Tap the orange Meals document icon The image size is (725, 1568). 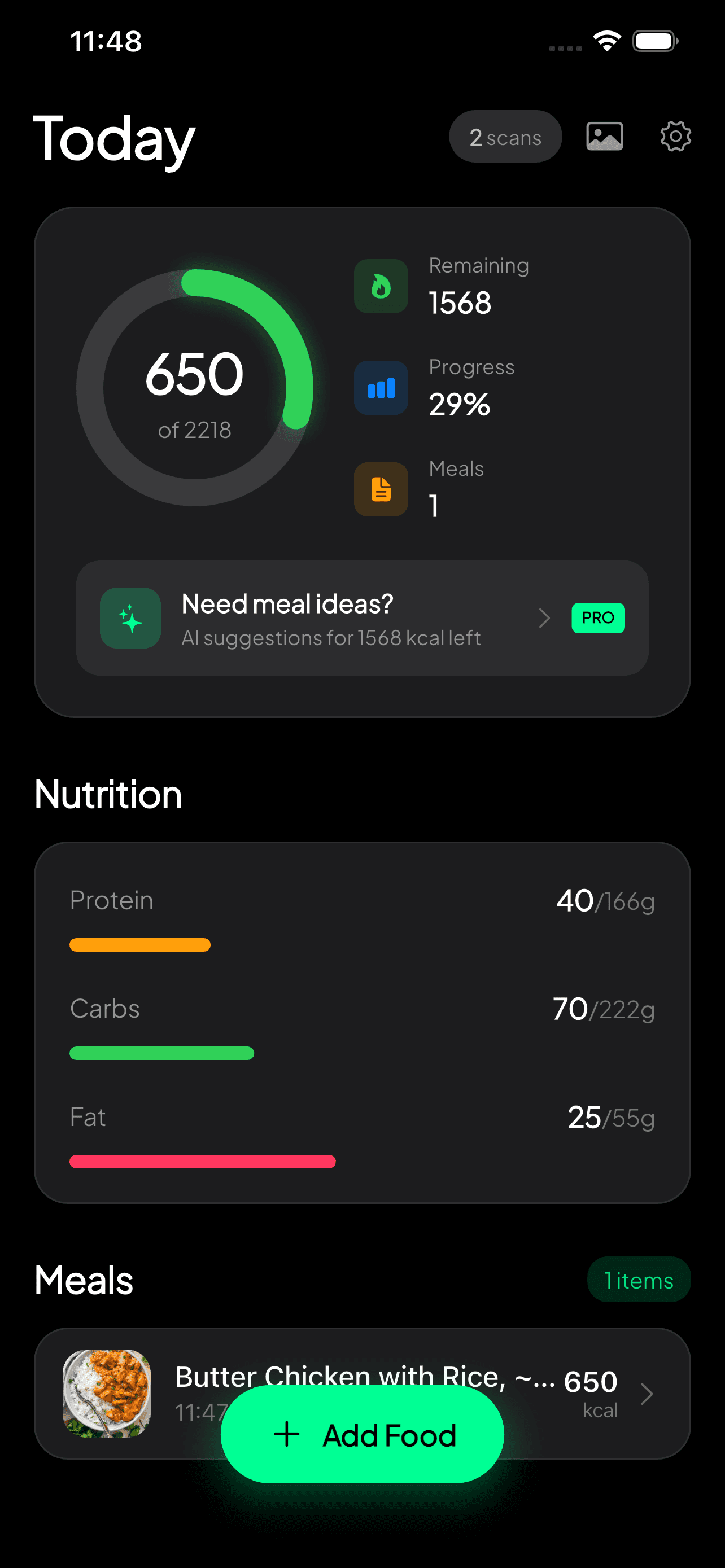(381, 489)
